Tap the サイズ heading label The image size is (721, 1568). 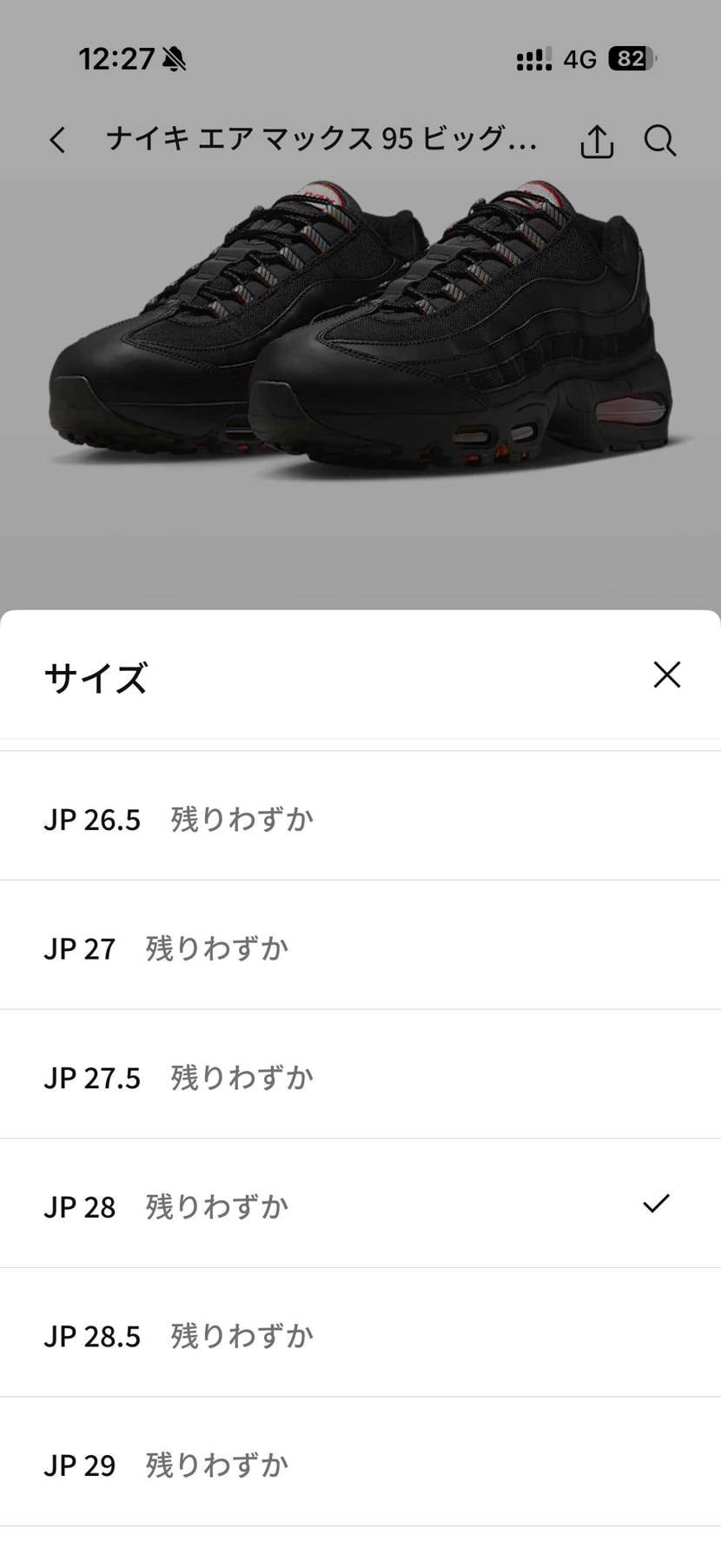coord(96,678)
